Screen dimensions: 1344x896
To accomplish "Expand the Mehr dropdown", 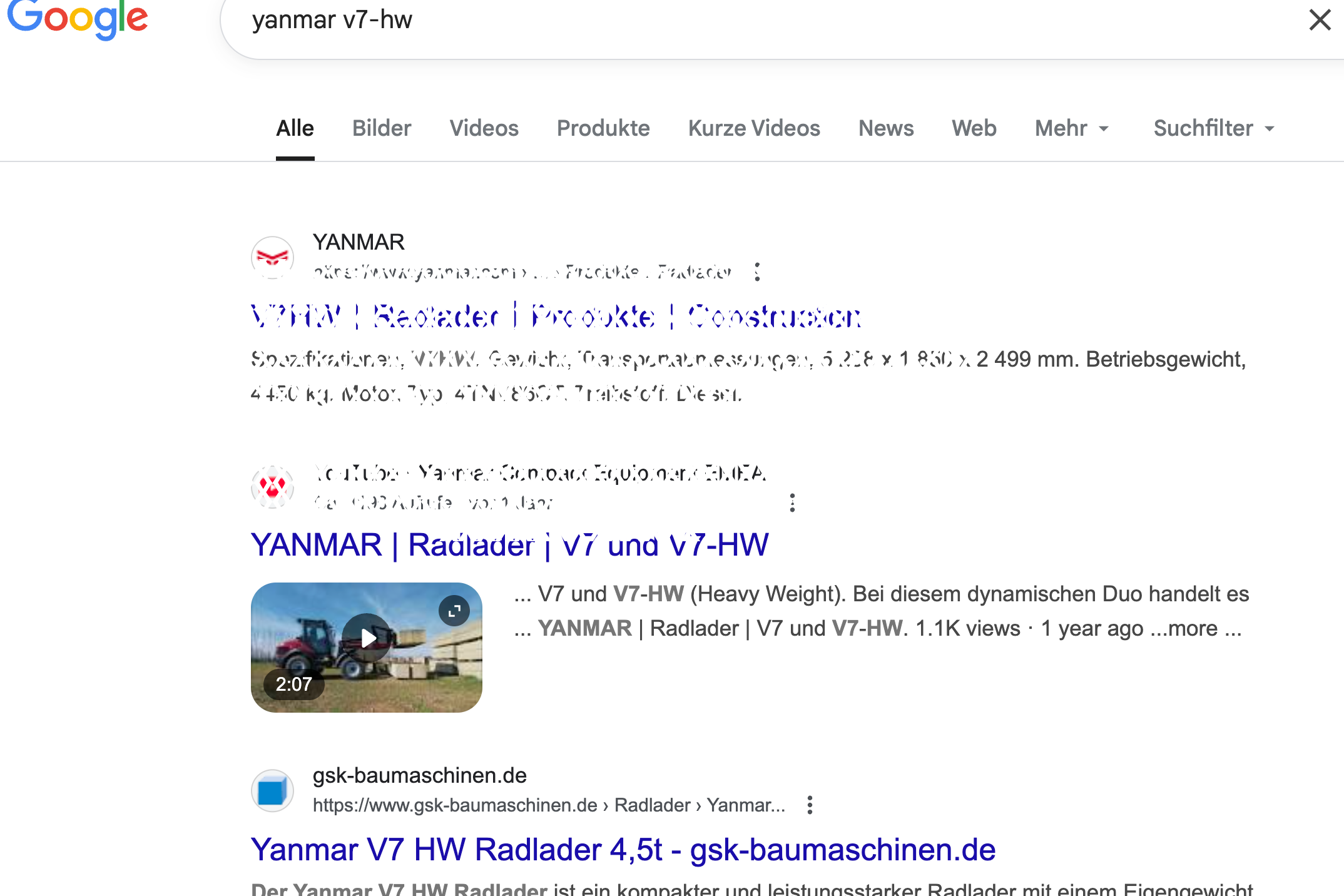I will pyautogui.click(x=1071, y=128).
